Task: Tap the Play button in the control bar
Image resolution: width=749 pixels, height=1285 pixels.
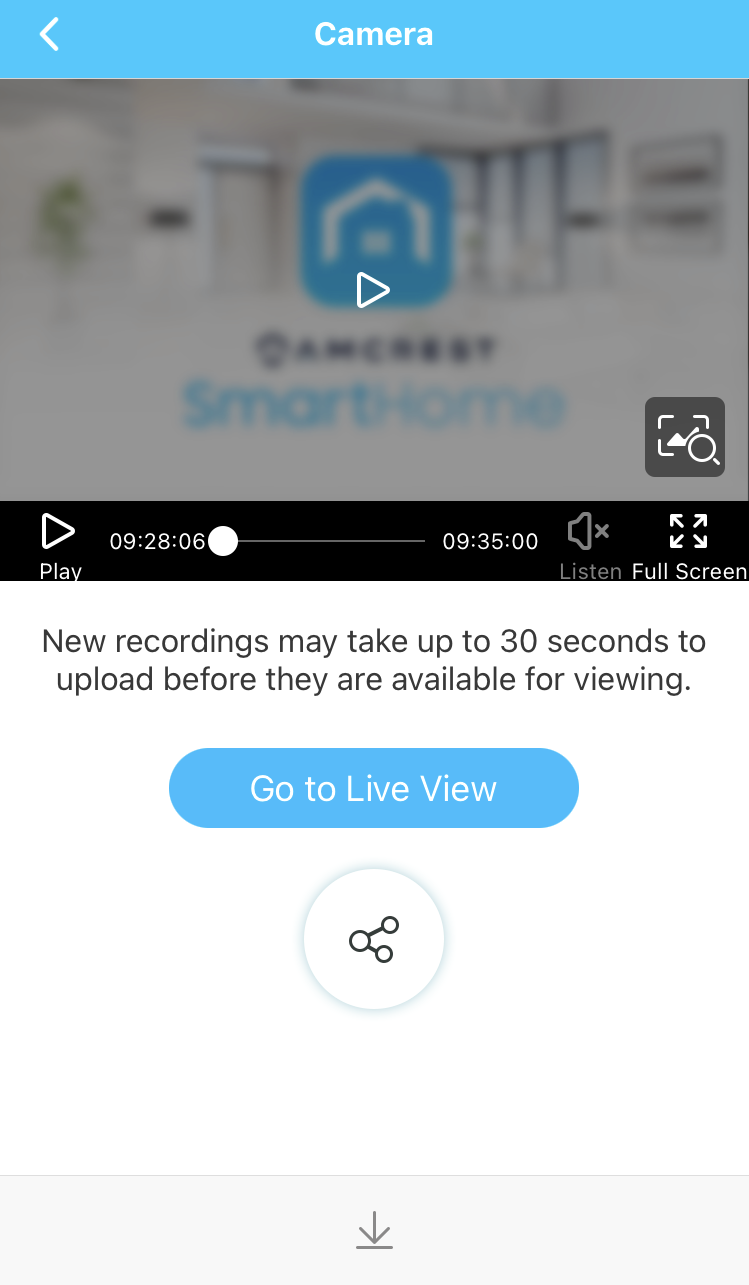Action: click(x=59, y=545)
